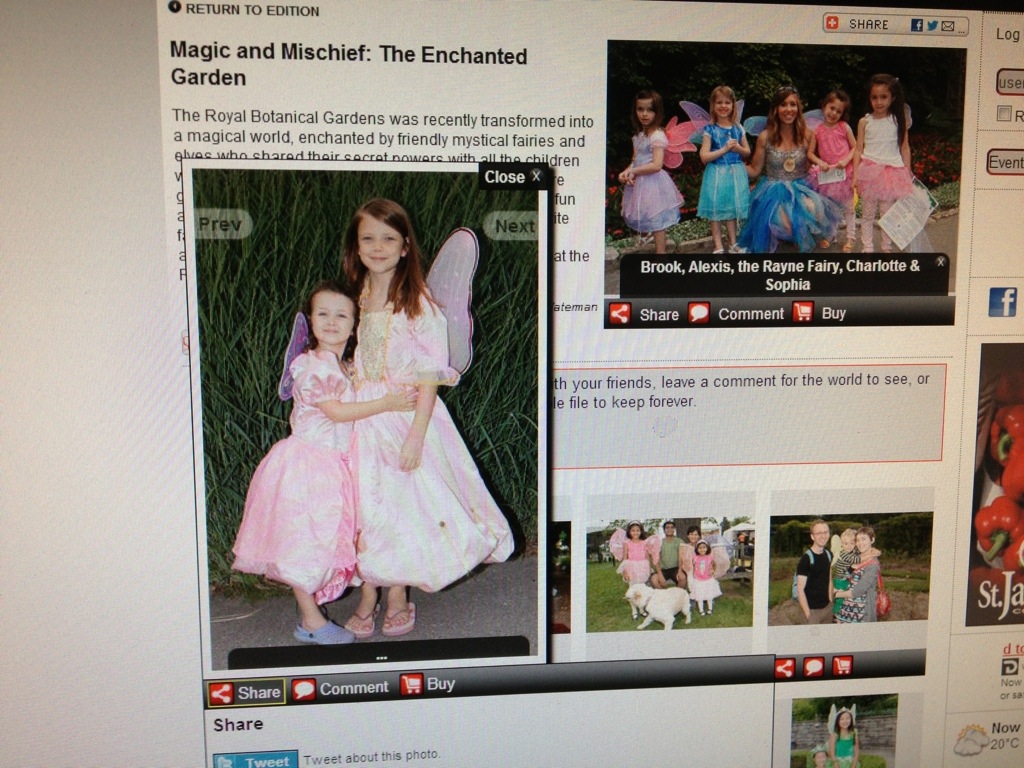
Task: Open the family with white dog photo
Action: click(x=669, y=574)
